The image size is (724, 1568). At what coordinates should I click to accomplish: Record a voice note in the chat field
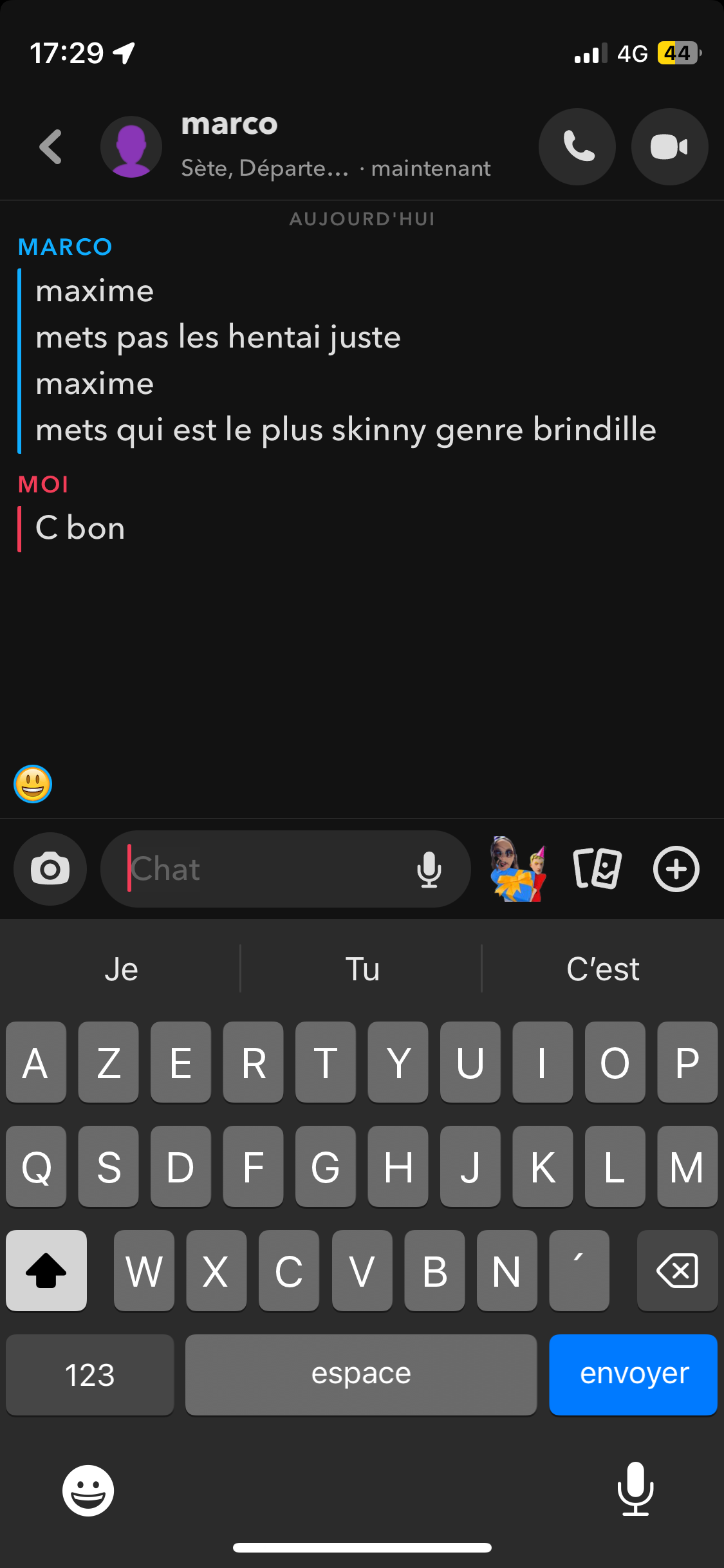(429, 870)
